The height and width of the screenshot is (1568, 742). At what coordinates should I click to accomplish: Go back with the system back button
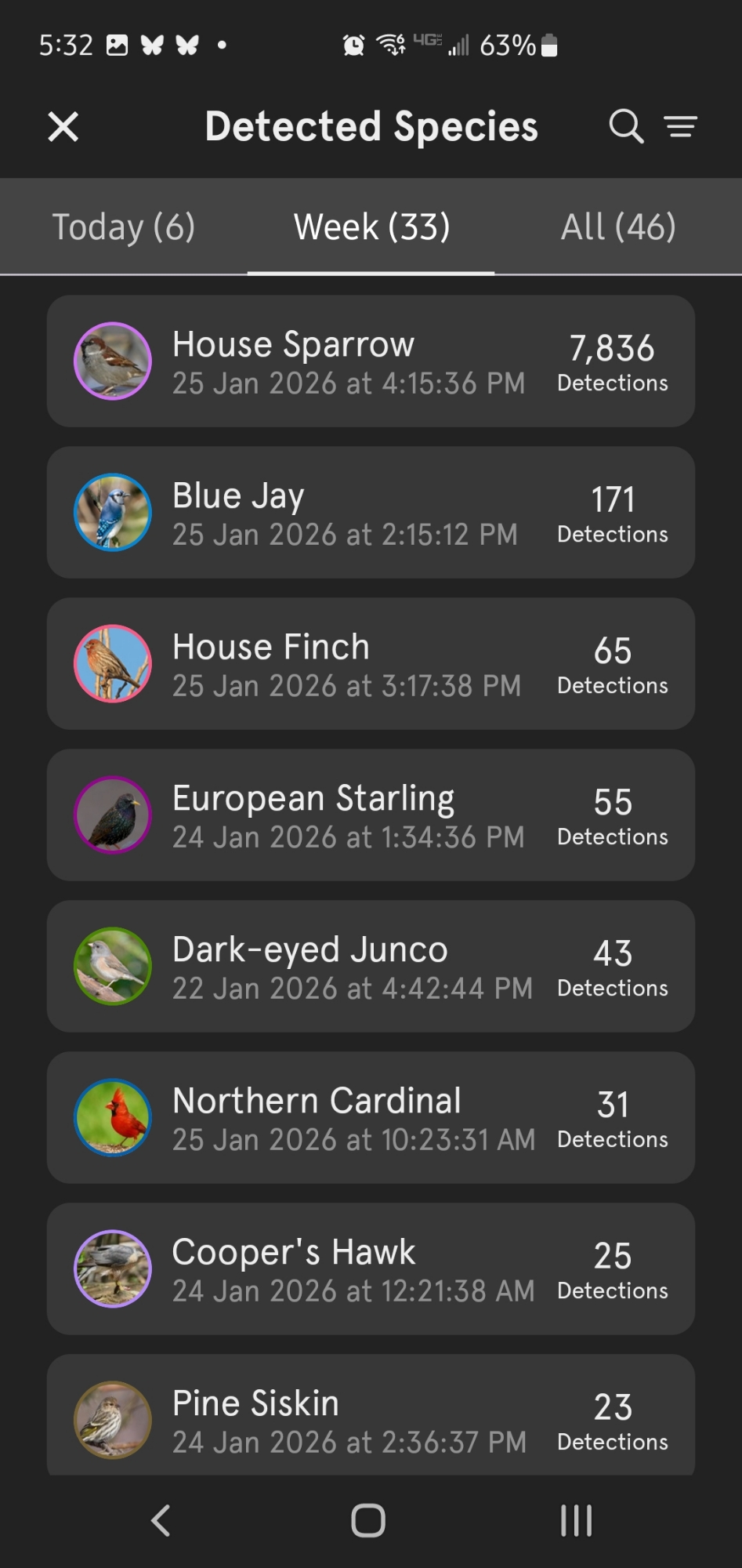pyautogui.click(x=161, y=1520)
